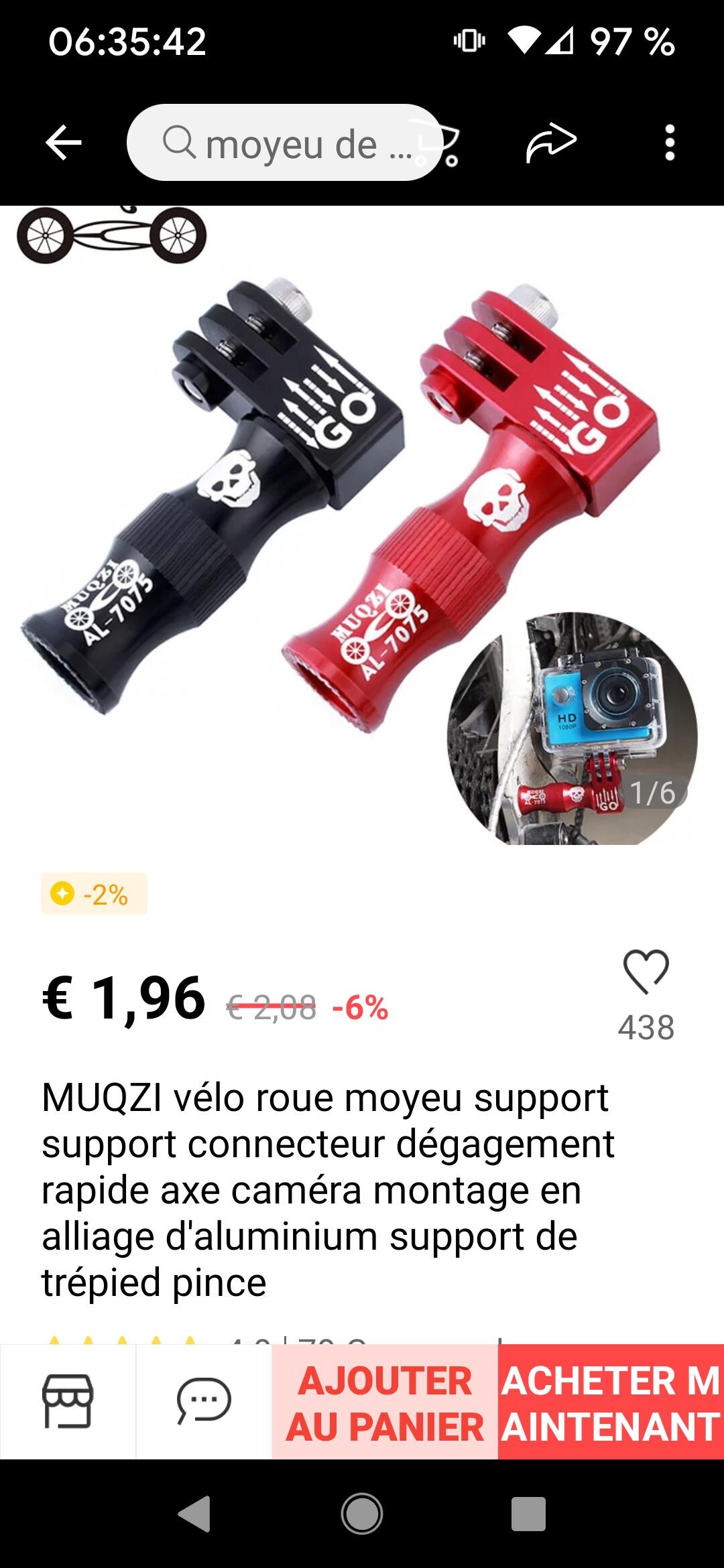Tap the -2% coins discount badge
The image size is (724, 1568).
(x=94, y=894)
